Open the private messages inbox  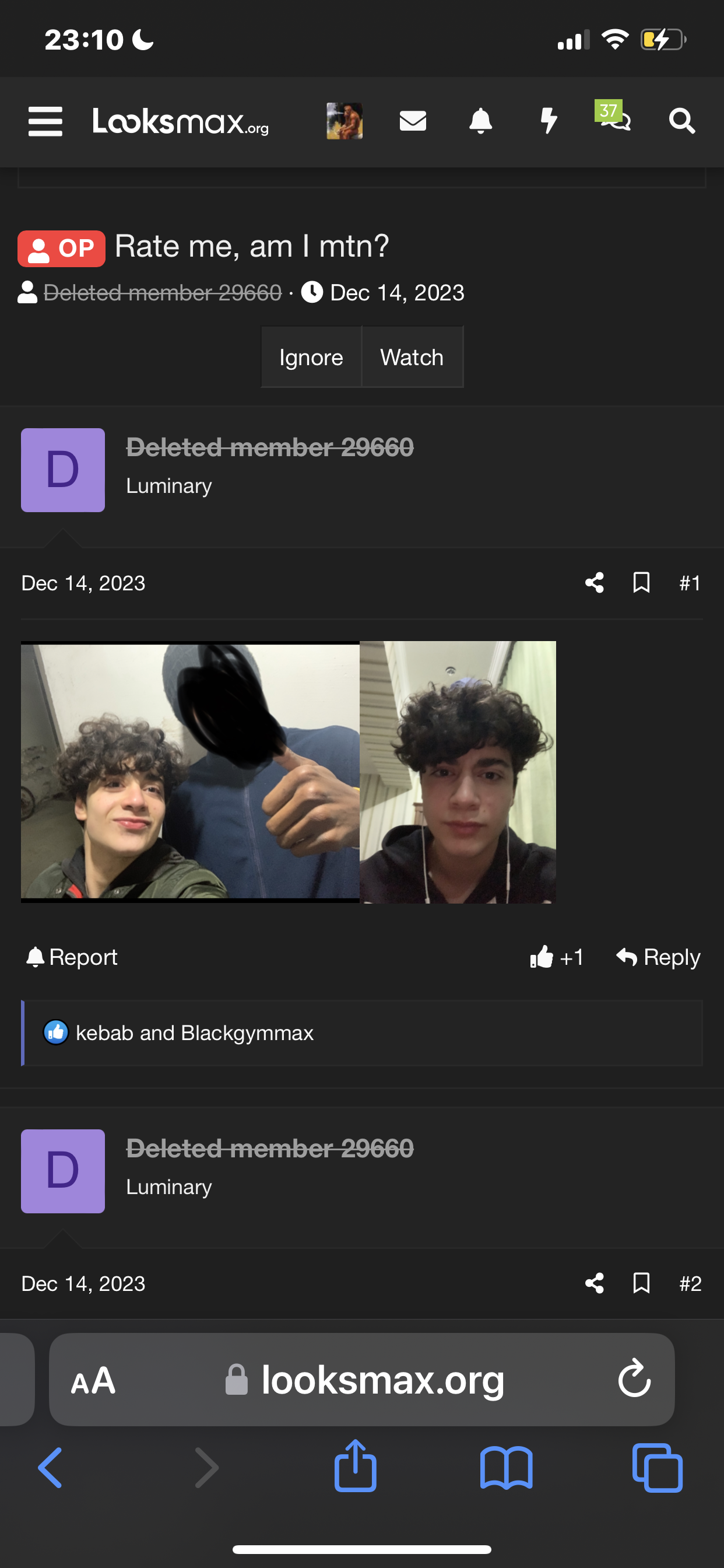click(413, 121)
